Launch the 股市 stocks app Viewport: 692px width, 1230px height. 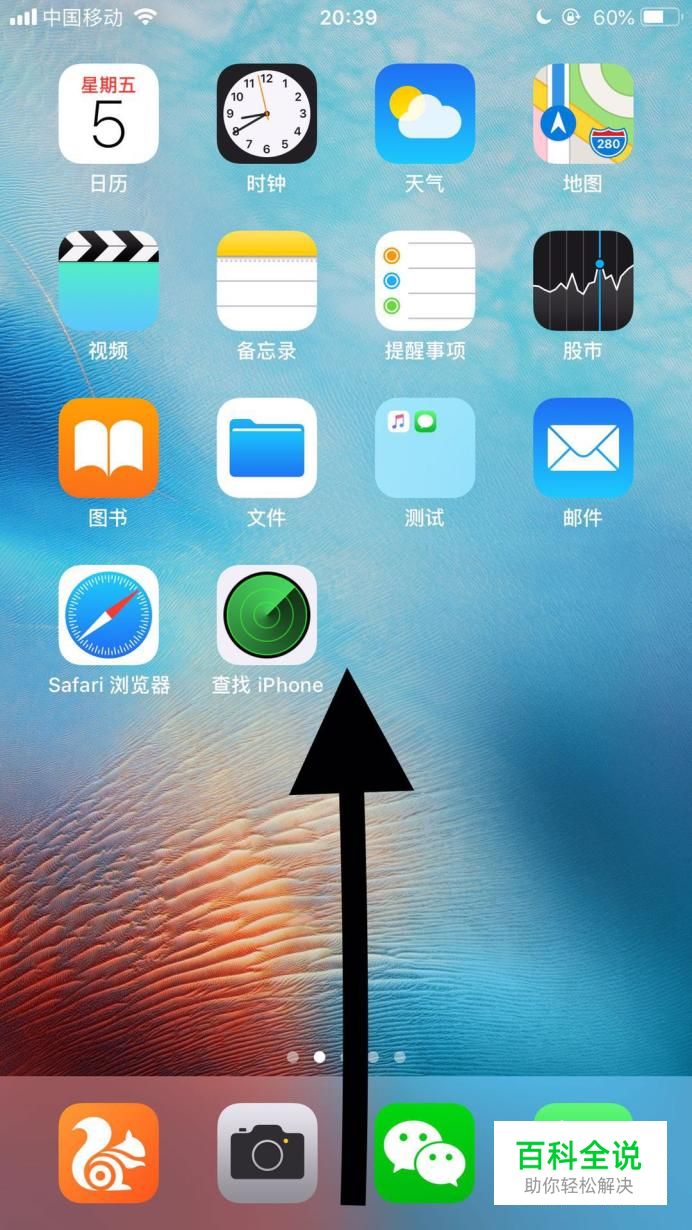pos(582,281)
